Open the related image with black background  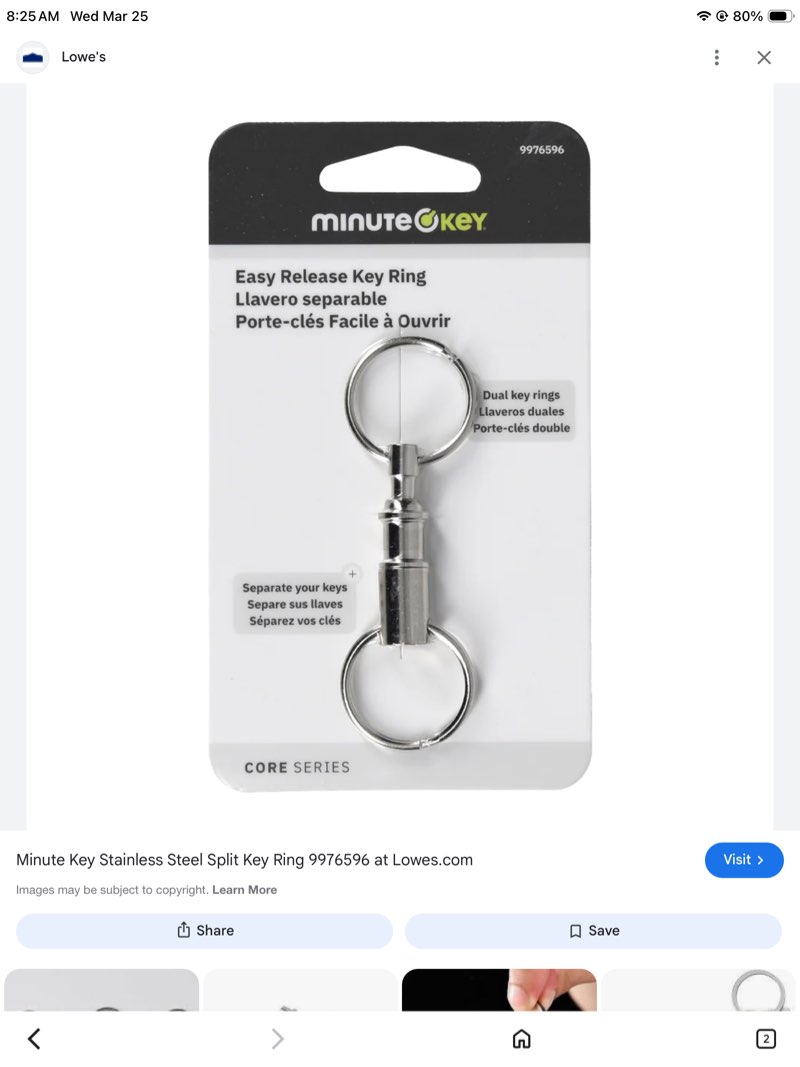click(498, 990)
